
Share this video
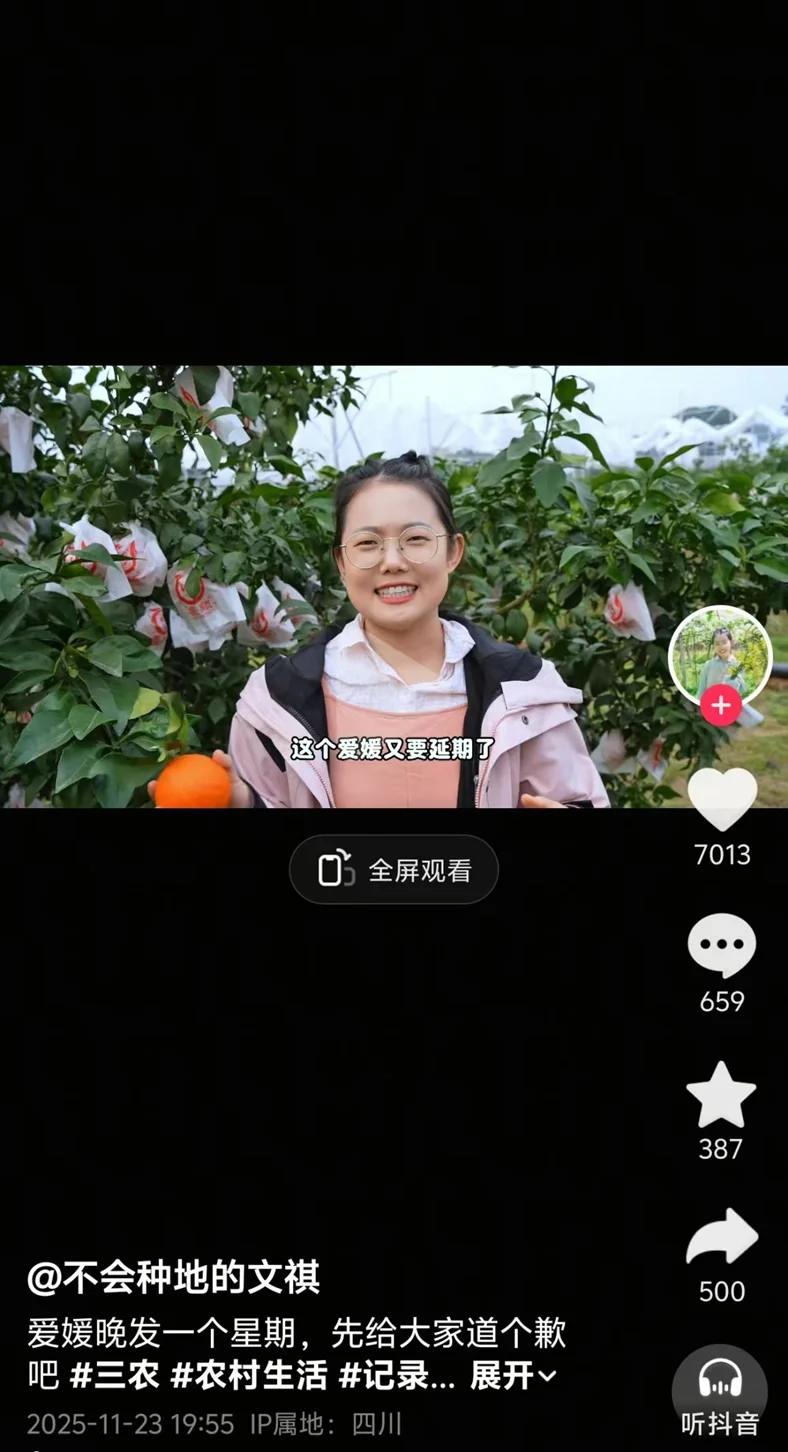(721, 1238)
